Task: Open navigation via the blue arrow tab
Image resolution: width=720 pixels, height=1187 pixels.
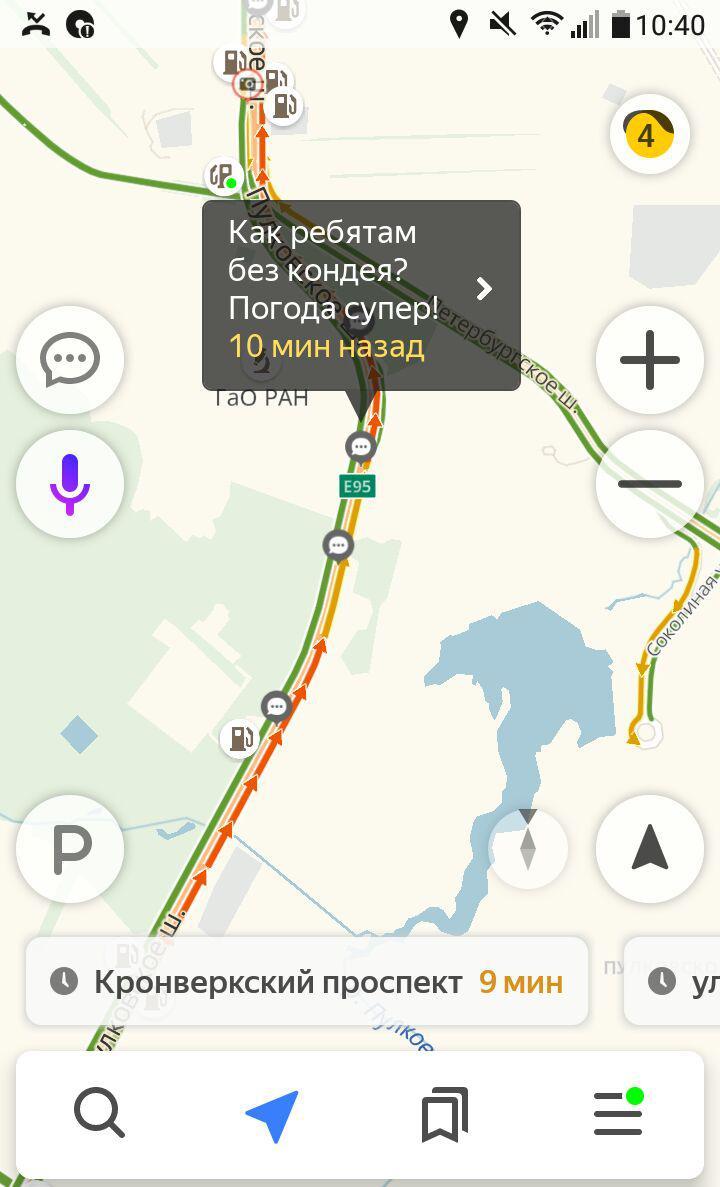Action: pyautogui.click(x=272, y=1115)
